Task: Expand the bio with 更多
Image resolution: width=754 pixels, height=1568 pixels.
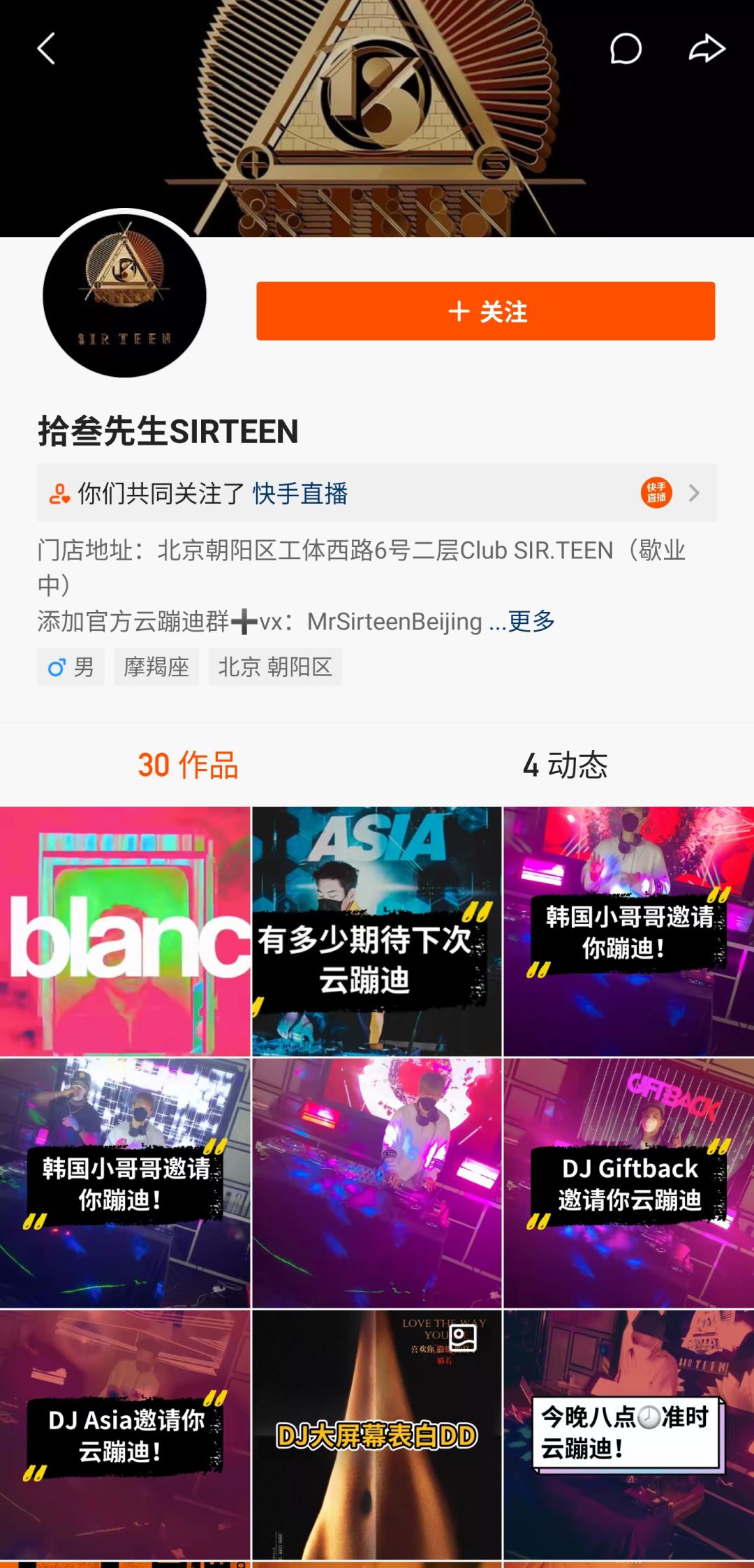Action: click(x=531, y=621)
